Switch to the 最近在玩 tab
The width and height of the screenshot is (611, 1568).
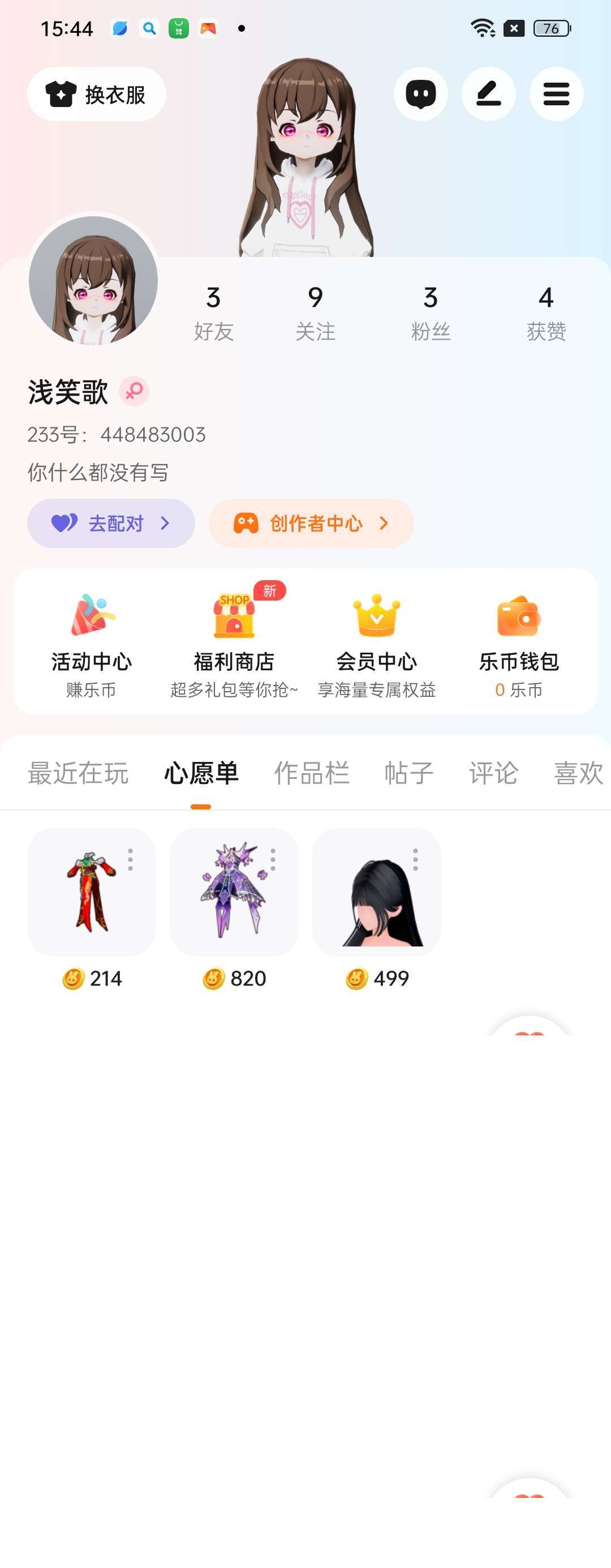[78, 773]
